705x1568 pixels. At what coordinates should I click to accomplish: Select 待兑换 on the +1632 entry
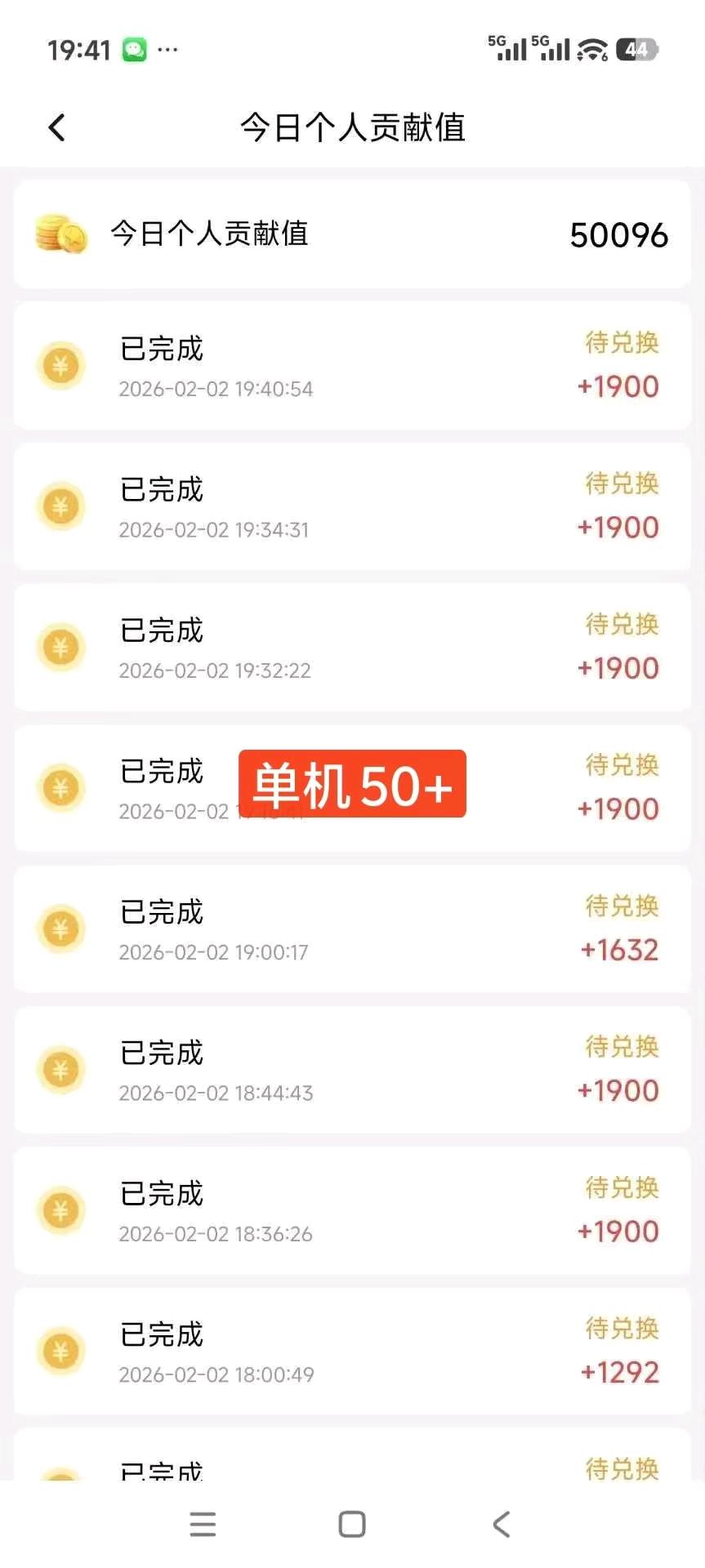pos(621,906)
